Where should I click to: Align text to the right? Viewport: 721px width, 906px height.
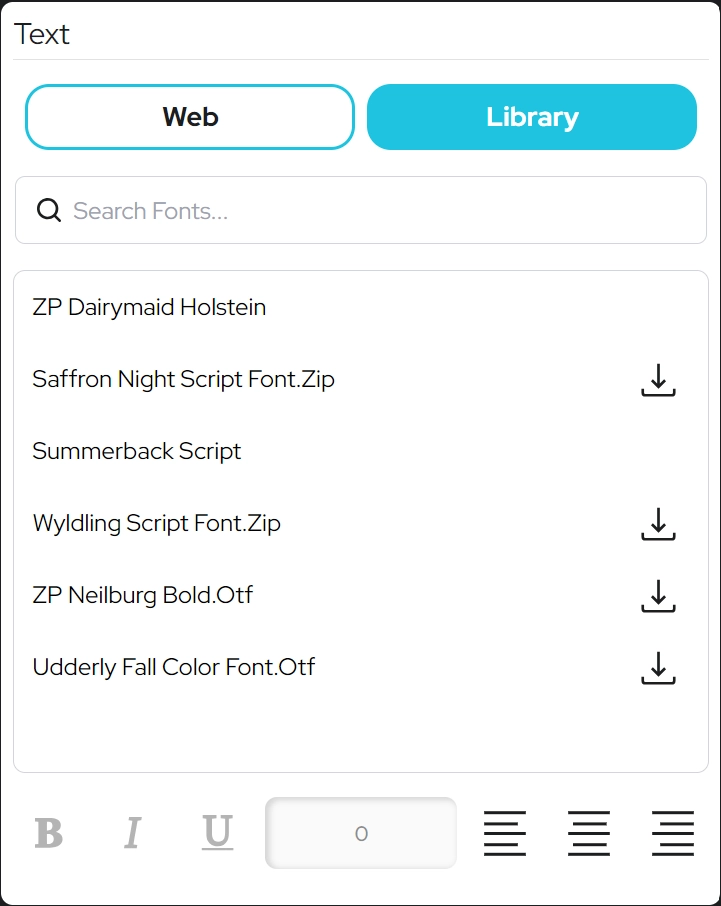(x=673, y=833)
